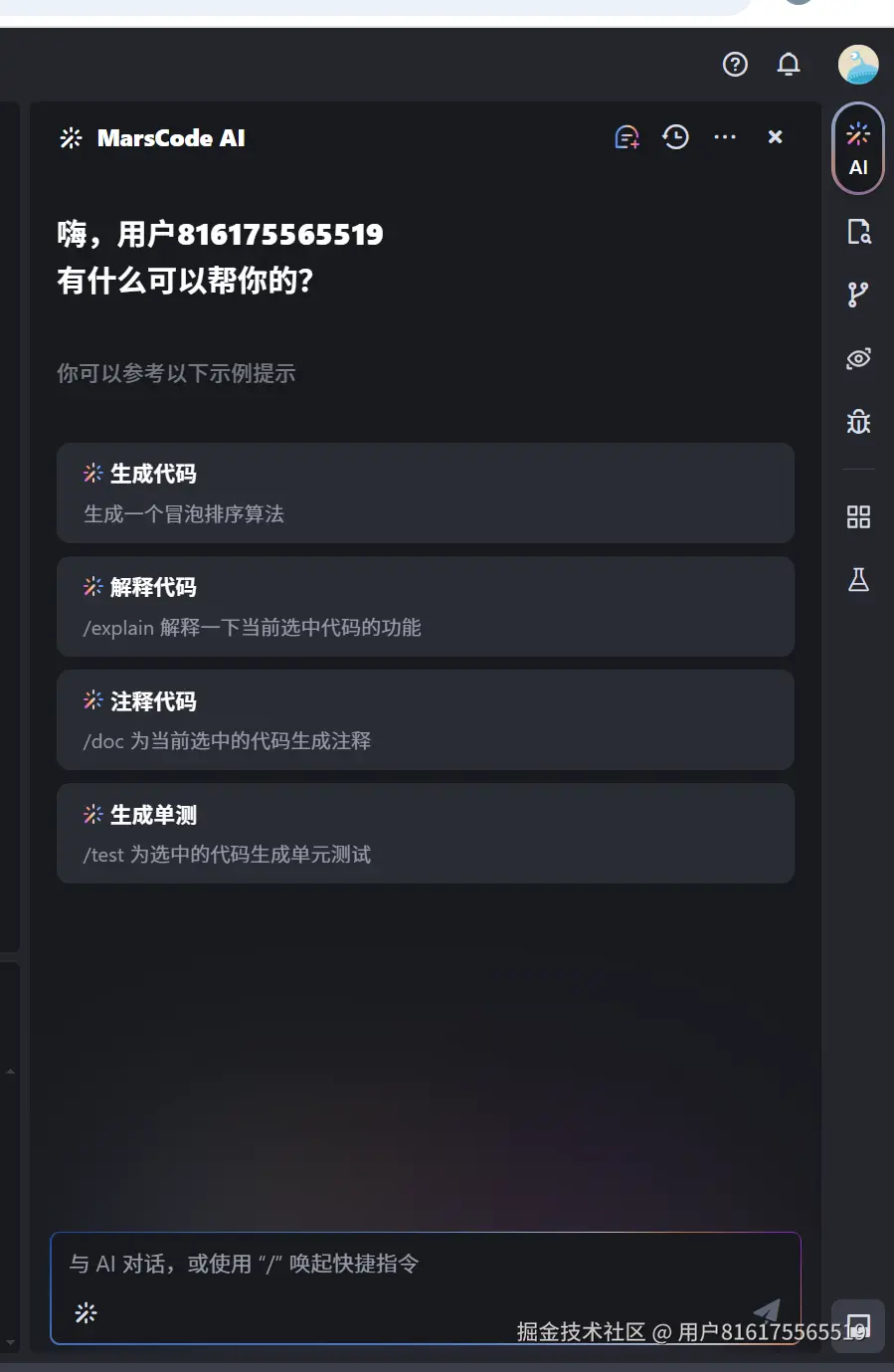Open quick commands sparkle icon in input

[87, 1313]
